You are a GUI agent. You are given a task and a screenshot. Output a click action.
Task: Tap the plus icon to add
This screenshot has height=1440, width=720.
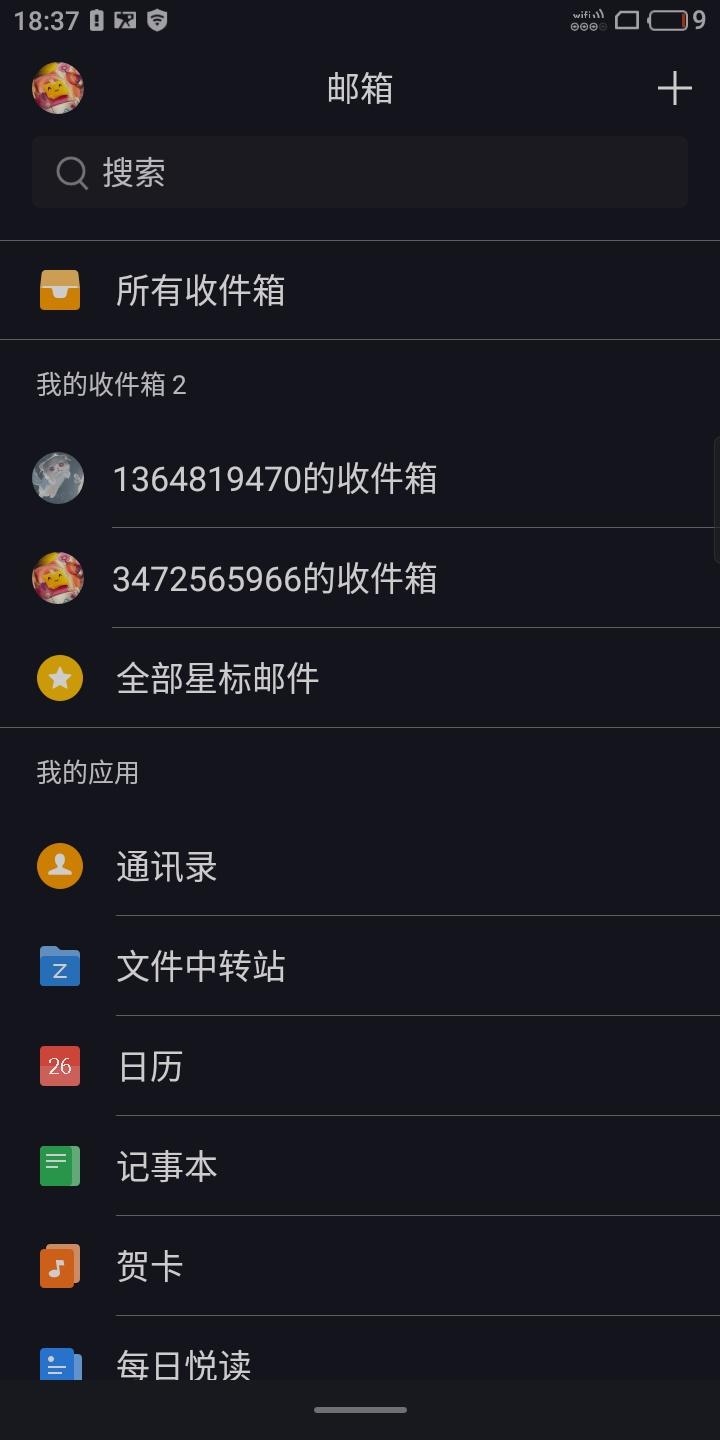674,88
